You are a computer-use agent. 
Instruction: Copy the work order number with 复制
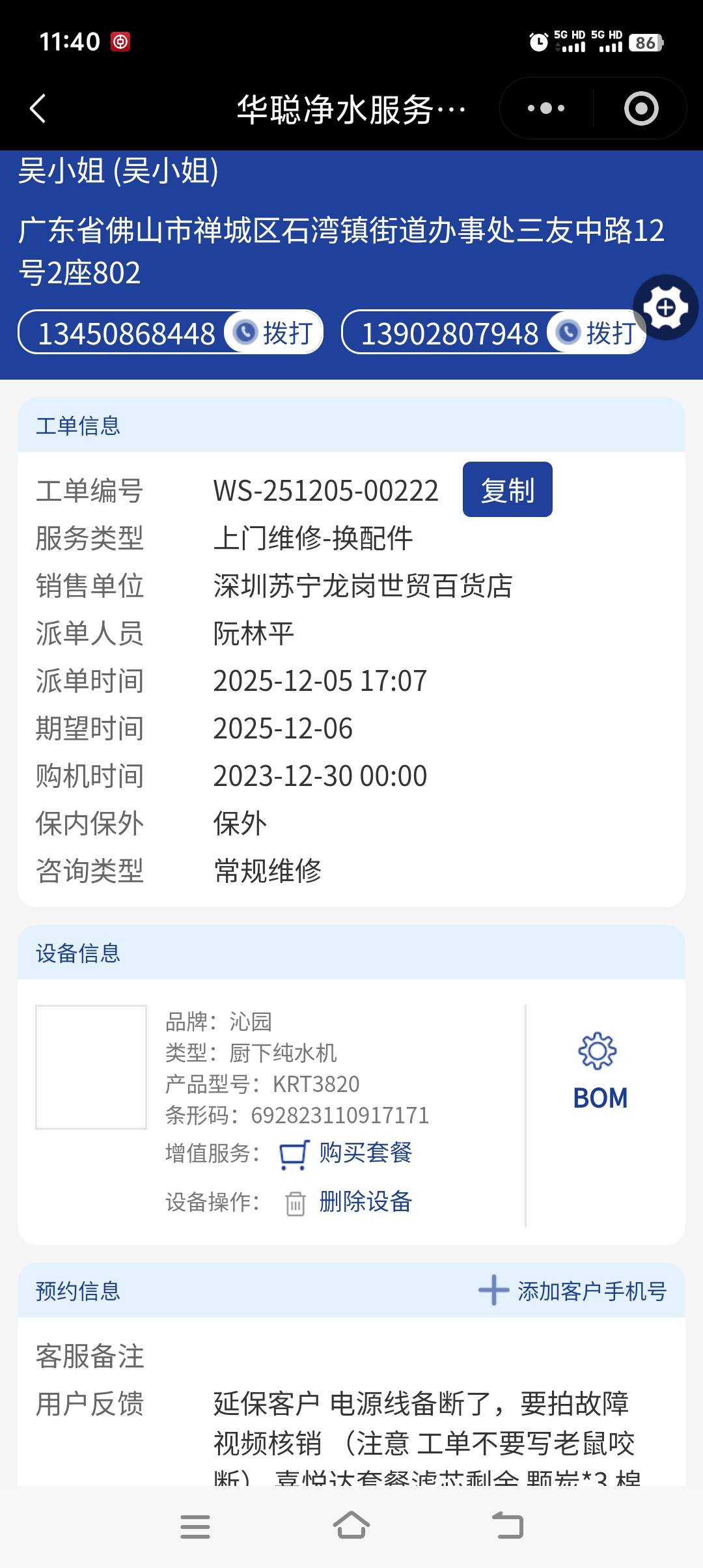[x=507, y=490]
